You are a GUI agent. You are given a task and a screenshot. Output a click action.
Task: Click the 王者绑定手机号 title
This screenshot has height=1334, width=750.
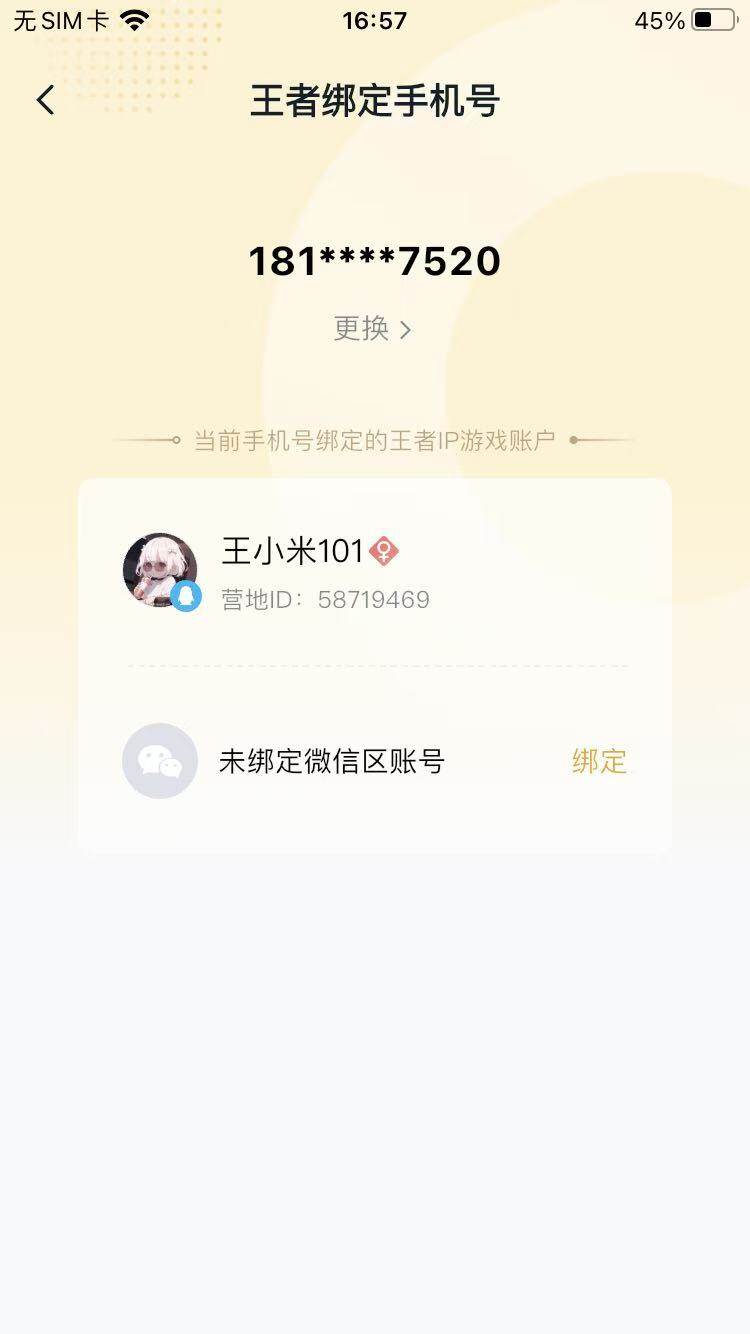click(375, 101)
